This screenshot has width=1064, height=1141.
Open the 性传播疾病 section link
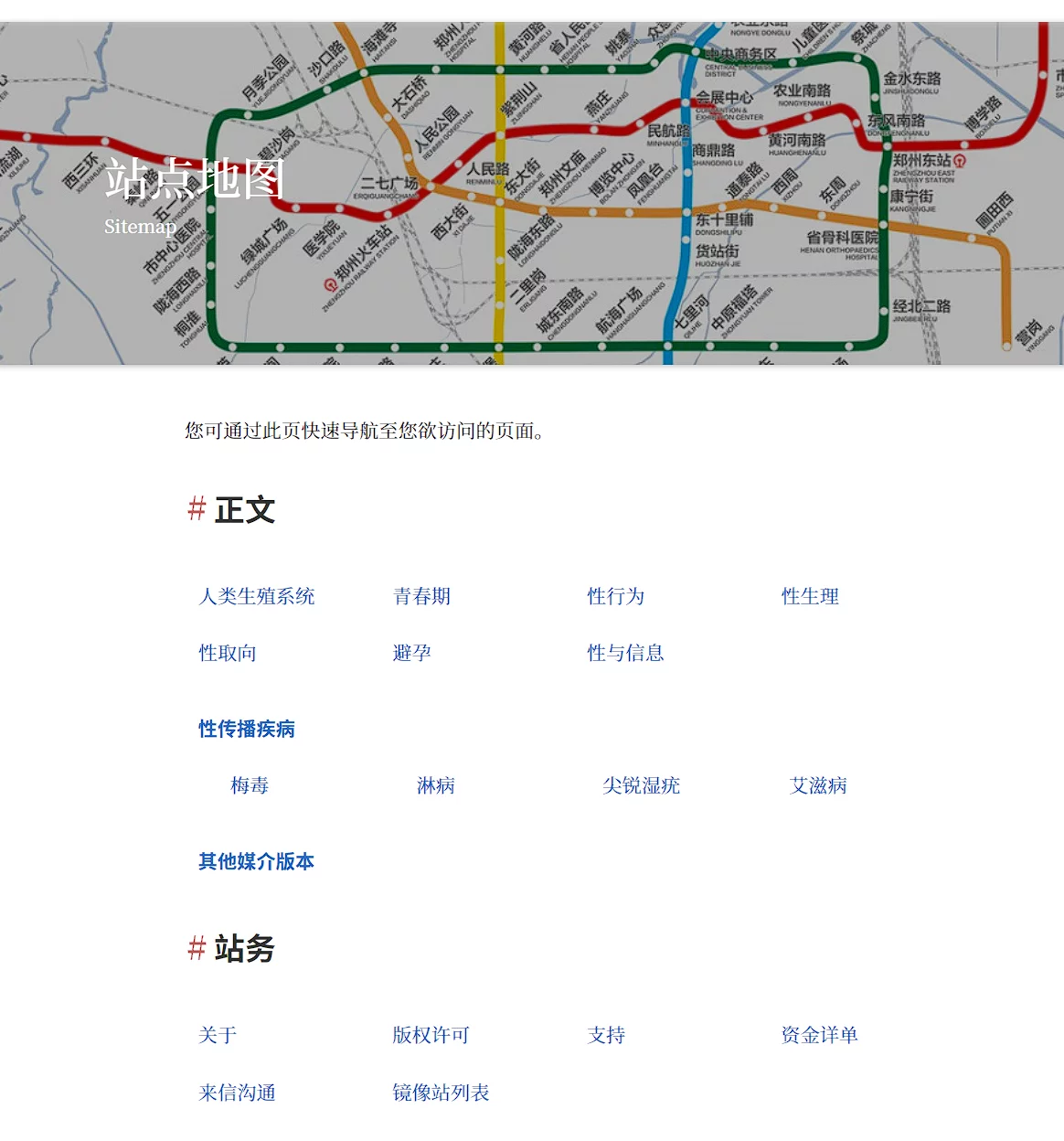click(x=247, y=730)
